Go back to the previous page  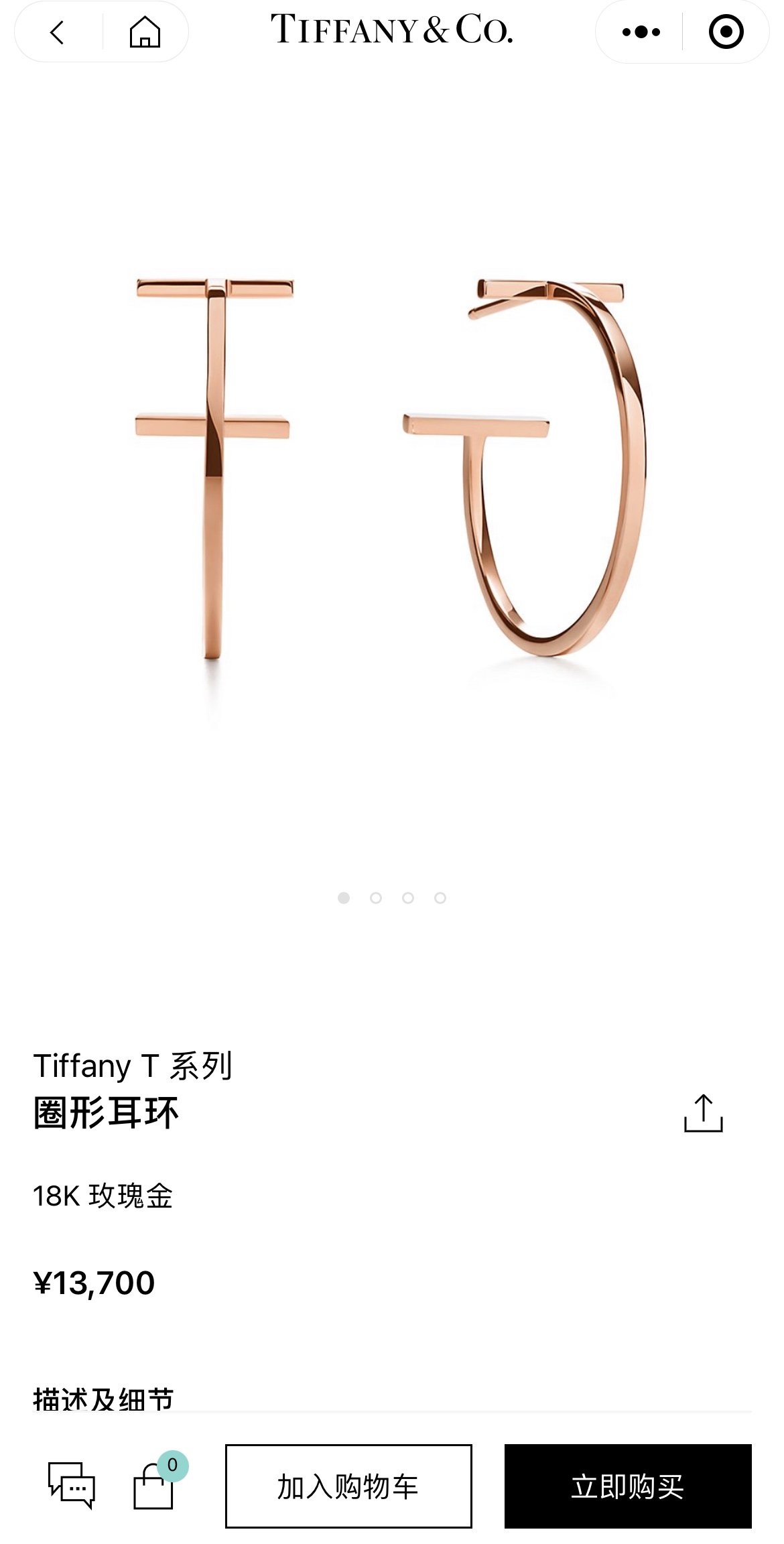[58, 32]
